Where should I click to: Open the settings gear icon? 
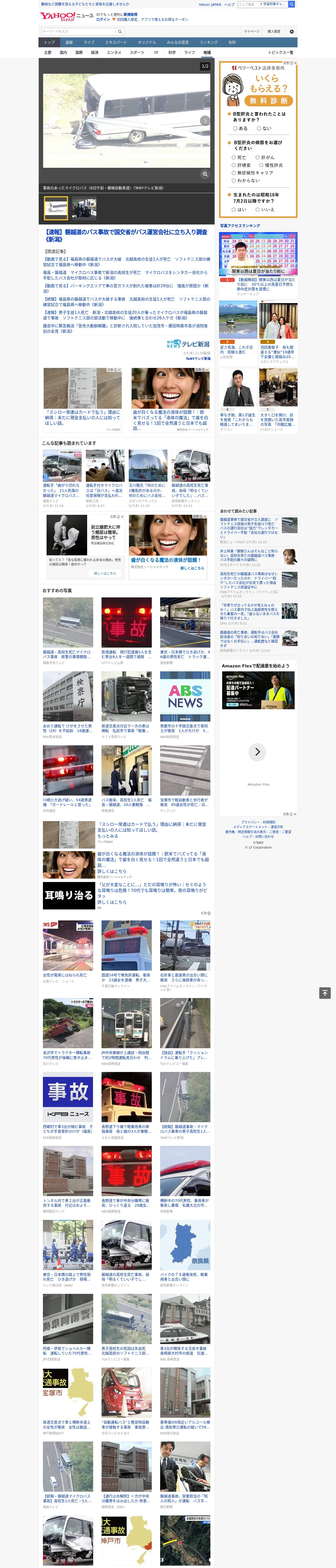(292, 31)
